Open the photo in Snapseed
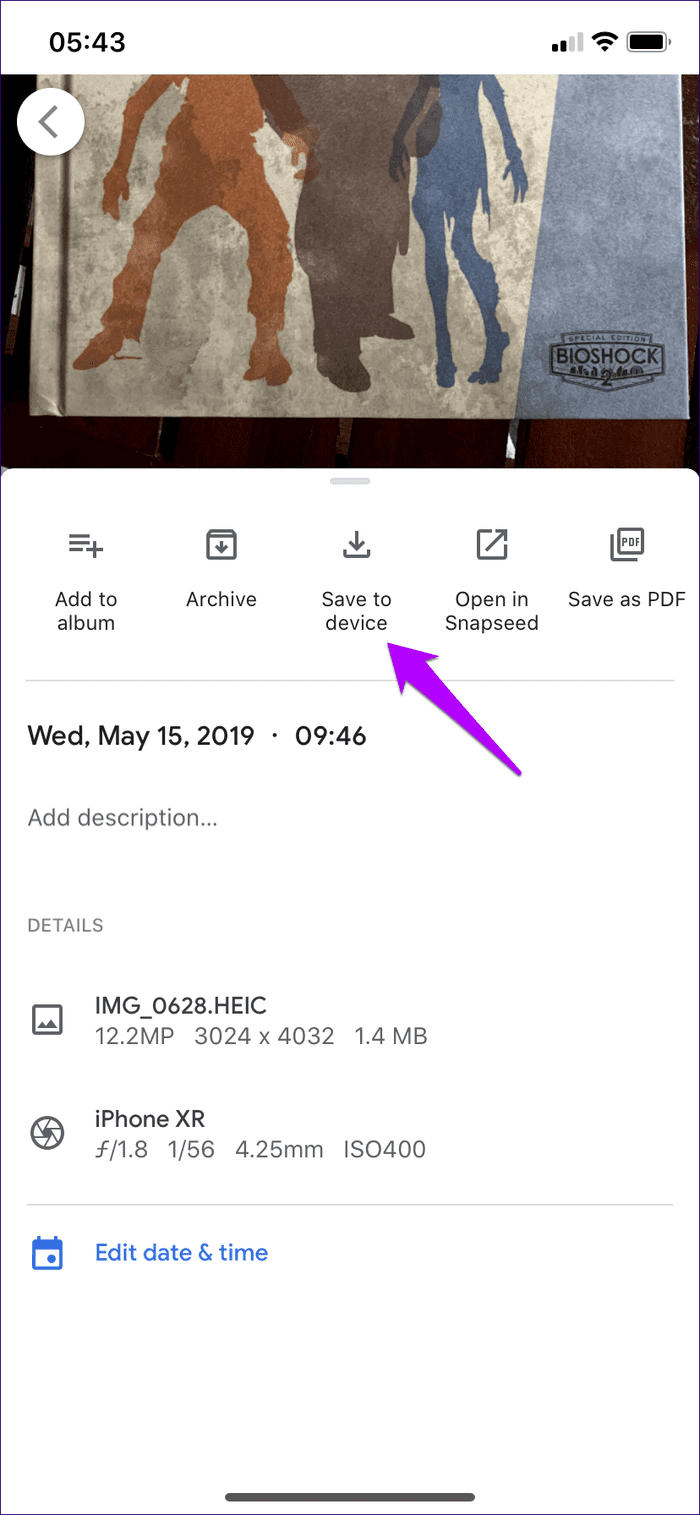 pyautogui.click(x=491, y=581)
